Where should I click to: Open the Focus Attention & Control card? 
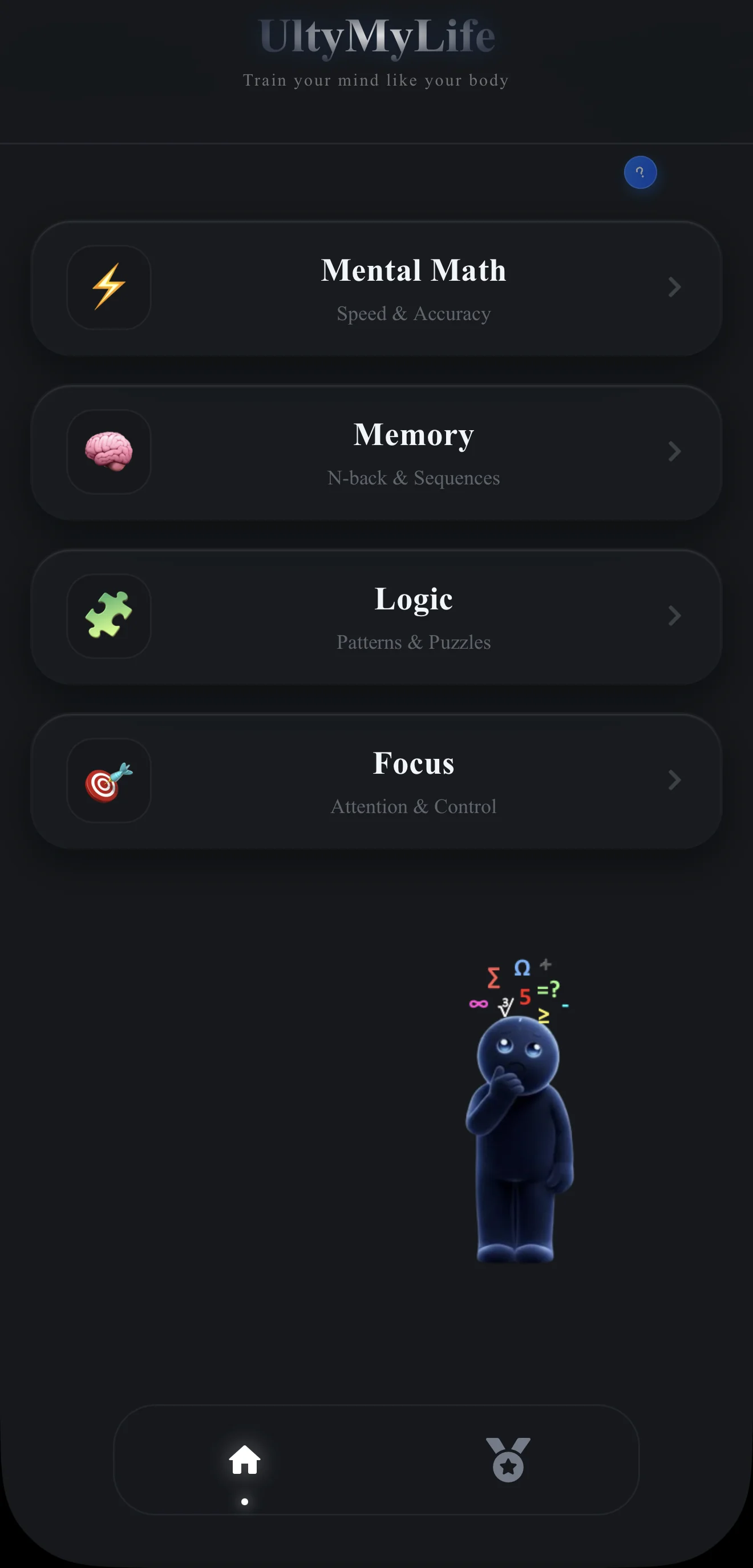pos(376,781)
